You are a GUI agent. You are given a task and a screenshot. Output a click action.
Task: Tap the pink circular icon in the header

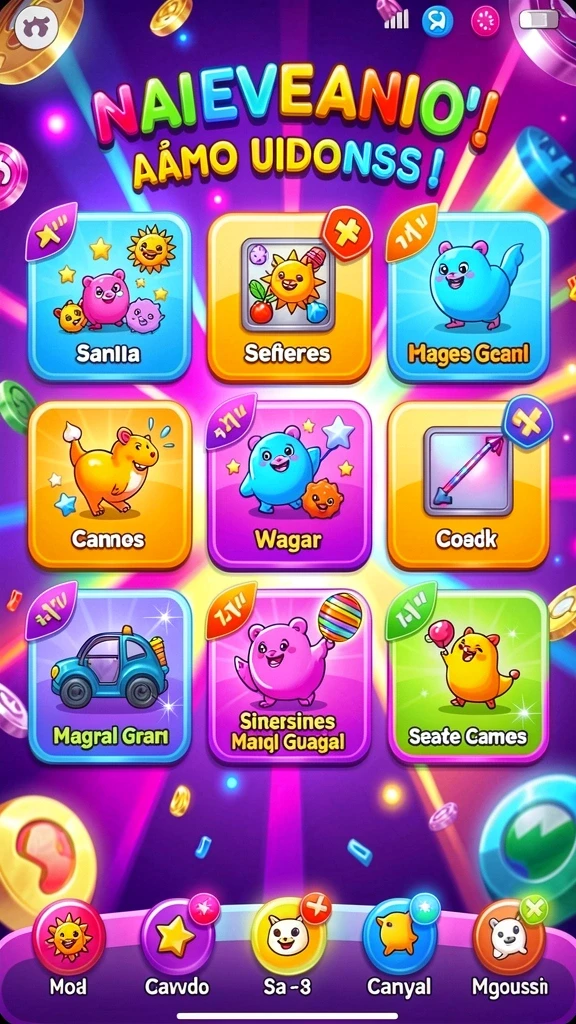(x=485, y=21)
